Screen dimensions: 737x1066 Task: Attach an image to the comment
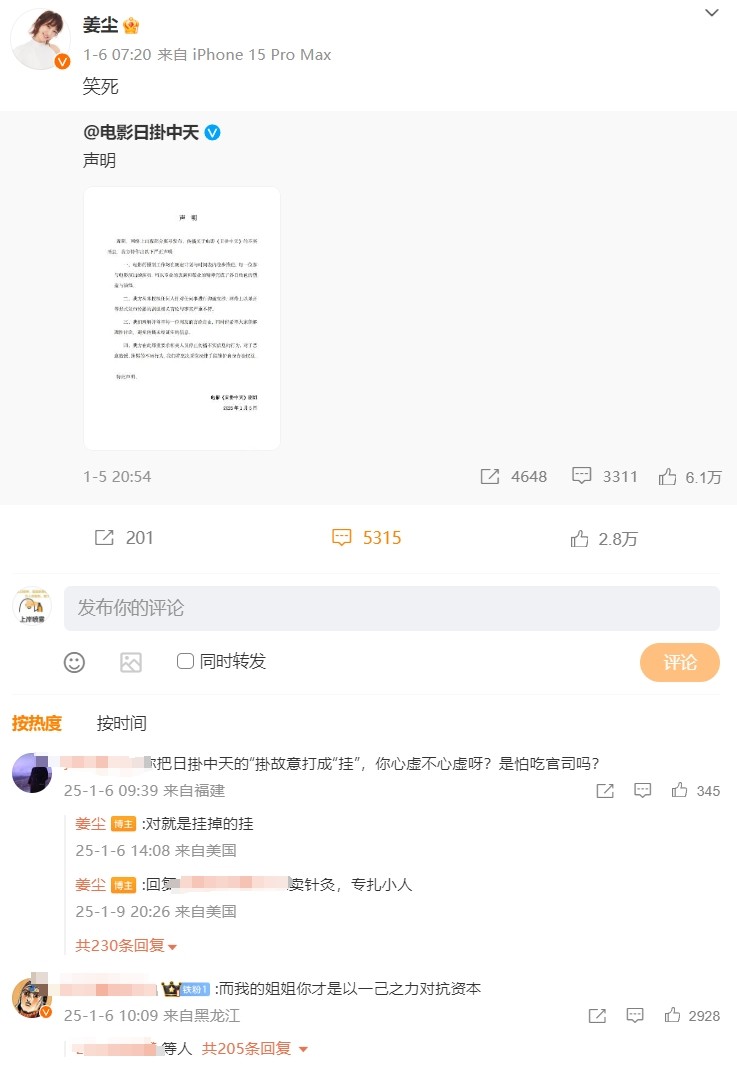[x=131, y=662]
